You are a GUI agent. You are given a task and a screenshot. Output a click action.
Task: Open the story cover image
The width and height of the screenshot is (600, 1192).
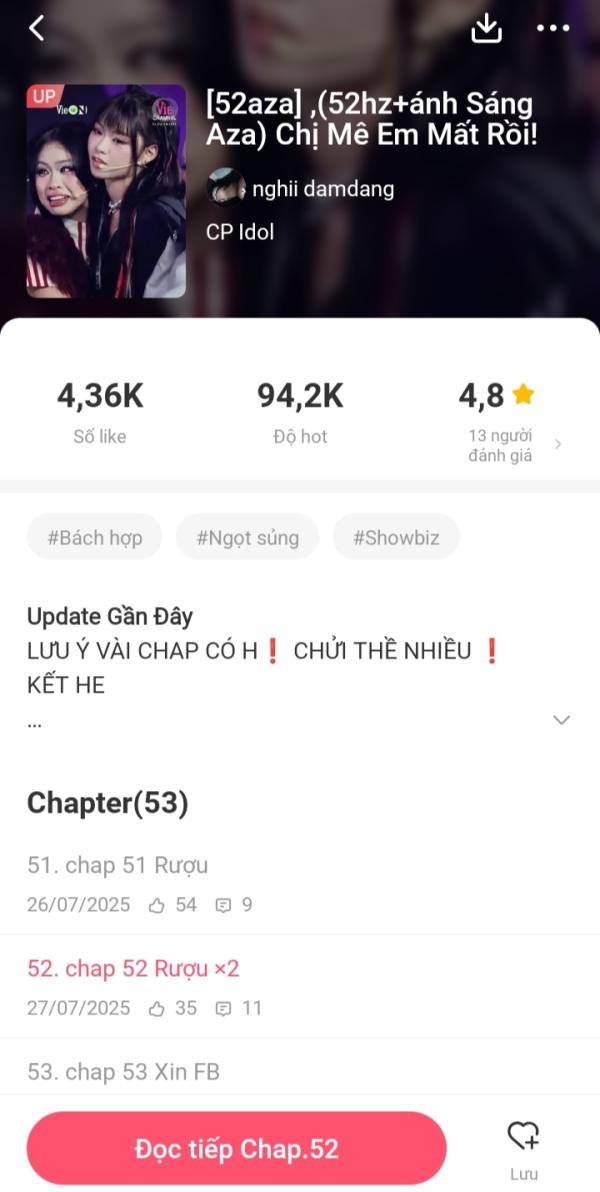pyautogui.click(x=106, y=191)
